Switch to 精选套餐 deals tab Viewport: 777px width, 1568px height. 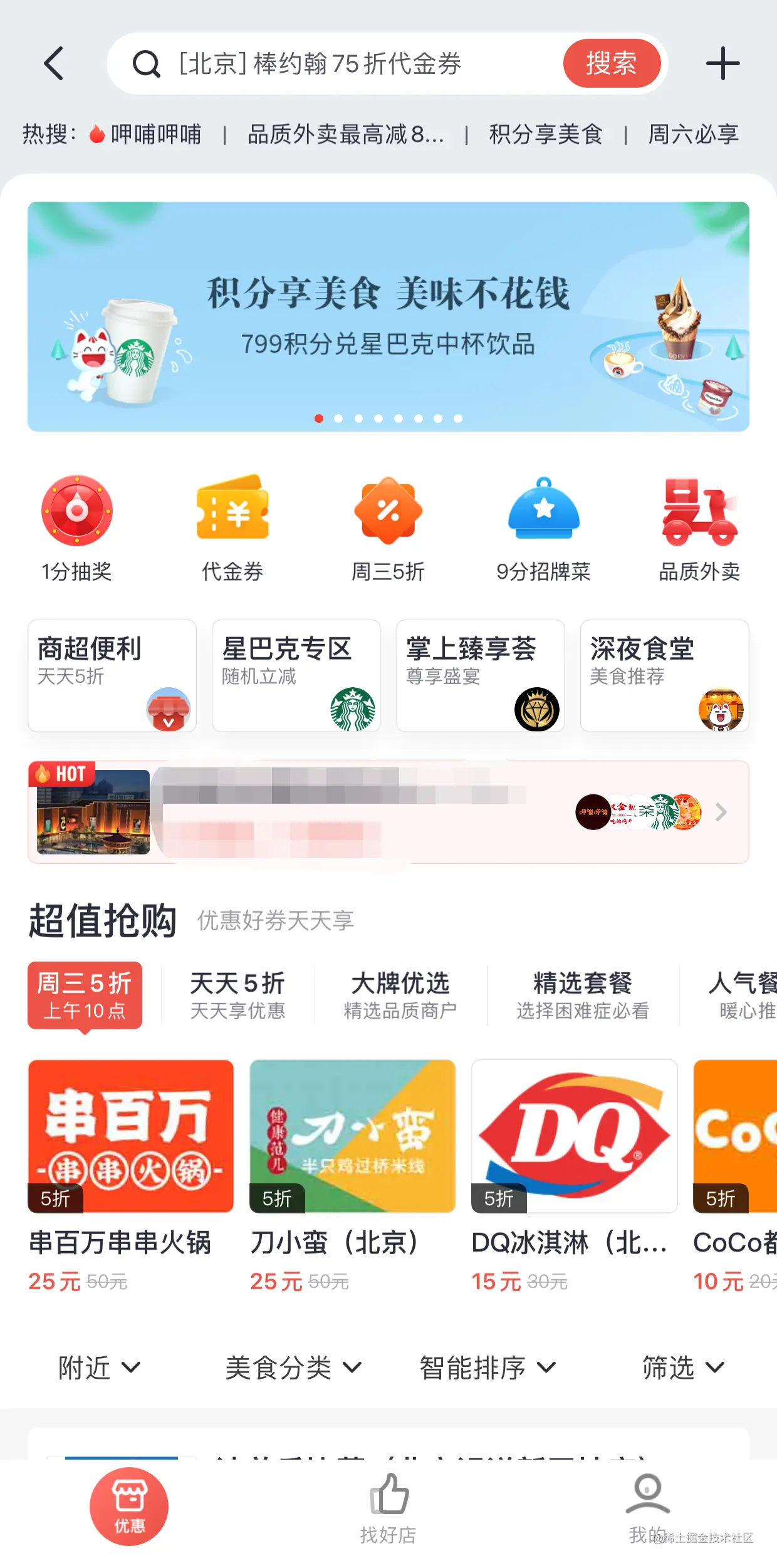[582, 995]
